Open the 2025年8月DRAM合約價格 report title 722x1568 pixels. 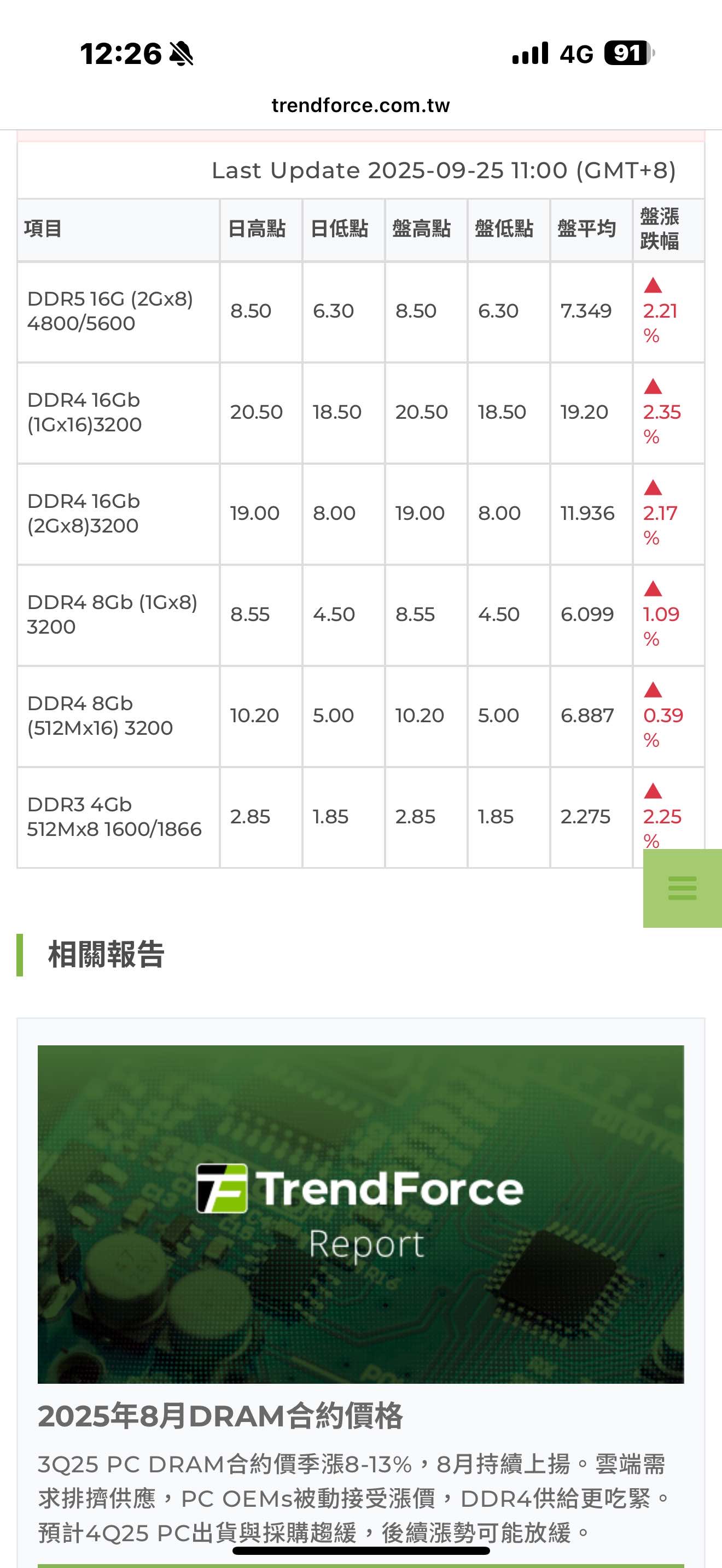(x=220, y=1416)
